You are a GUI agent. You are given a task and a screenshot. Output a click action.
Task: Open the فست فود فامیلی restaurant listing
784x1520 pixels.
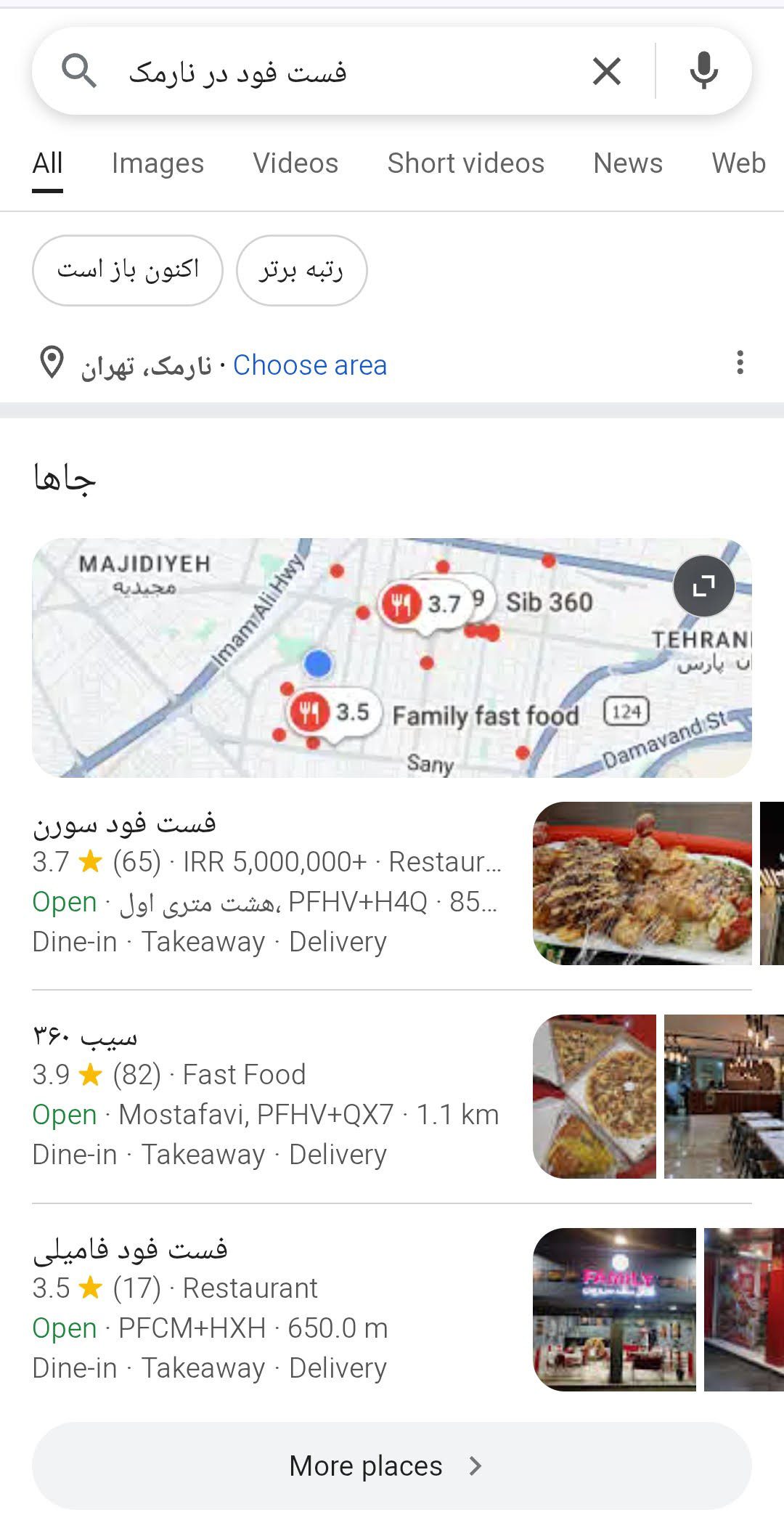pyautogui.click(x=131, y=1249)
